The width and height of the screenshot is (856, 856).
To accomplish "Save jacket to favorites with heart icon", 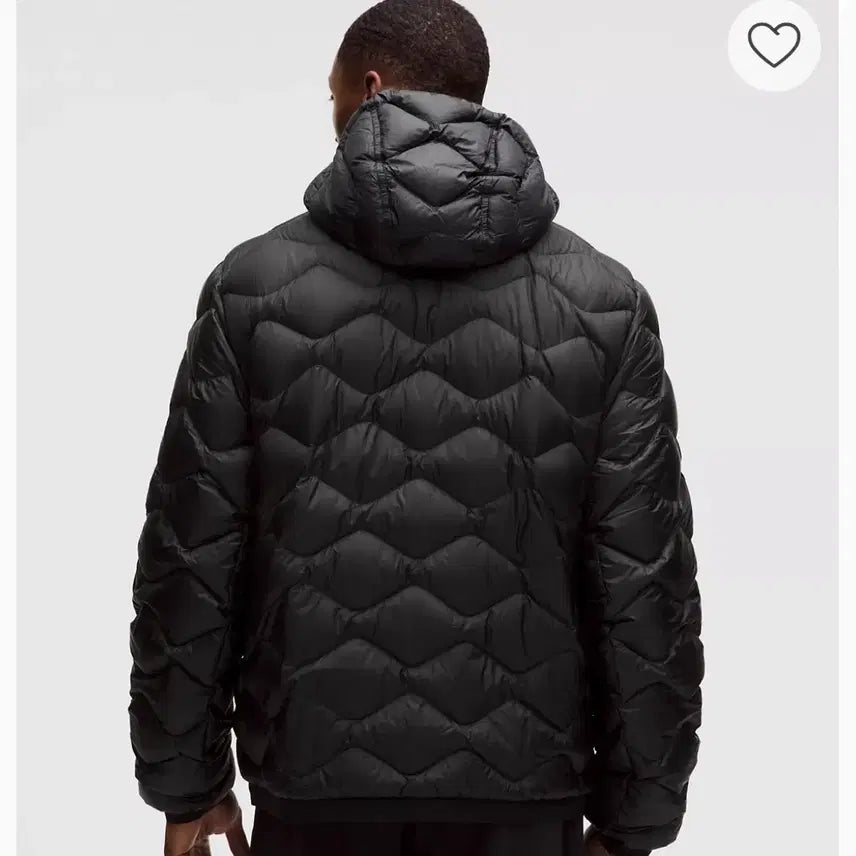I will [774, 44].
